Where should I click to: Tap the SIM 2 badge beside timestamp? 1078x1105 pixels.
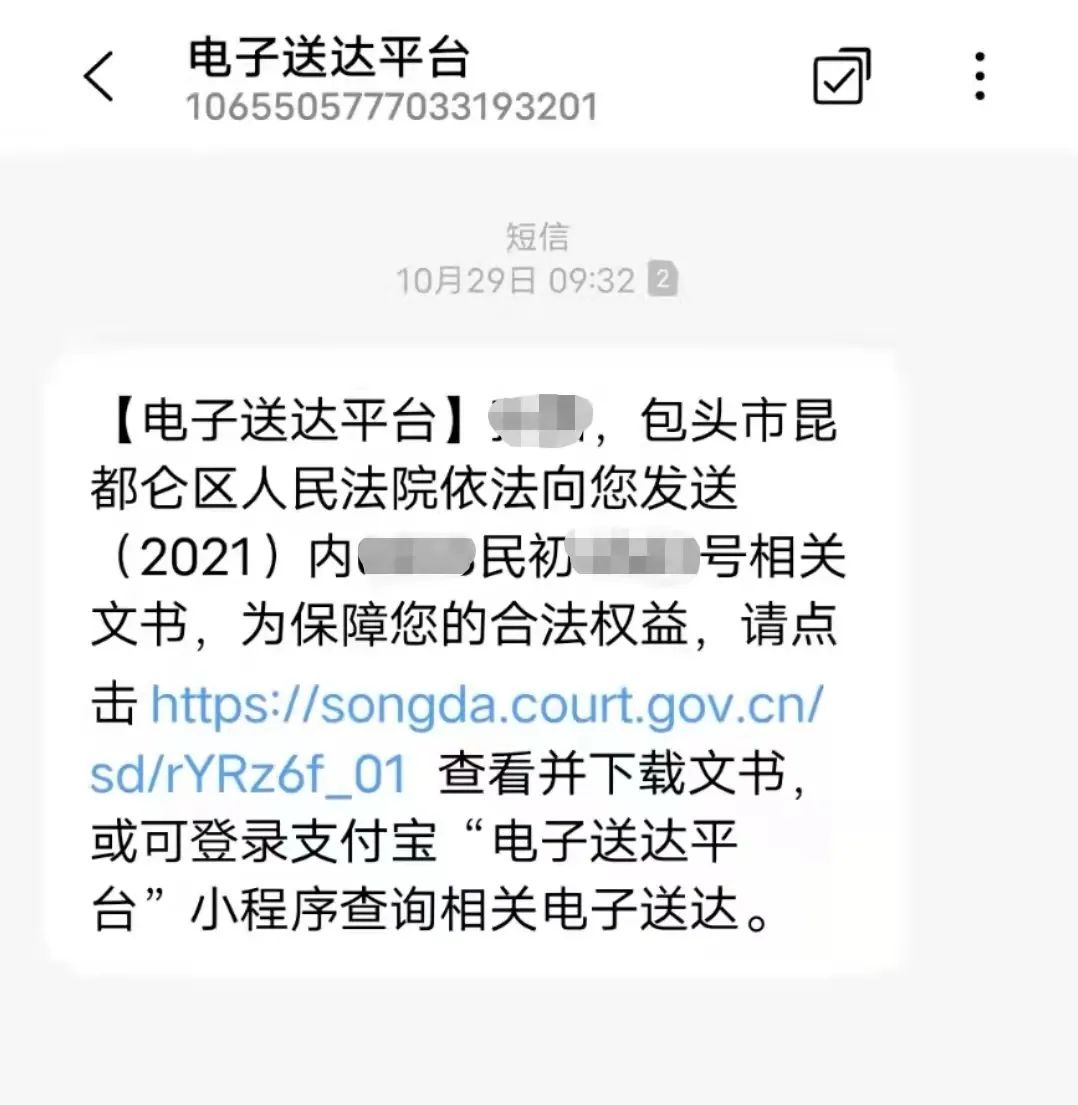point(660,280)
